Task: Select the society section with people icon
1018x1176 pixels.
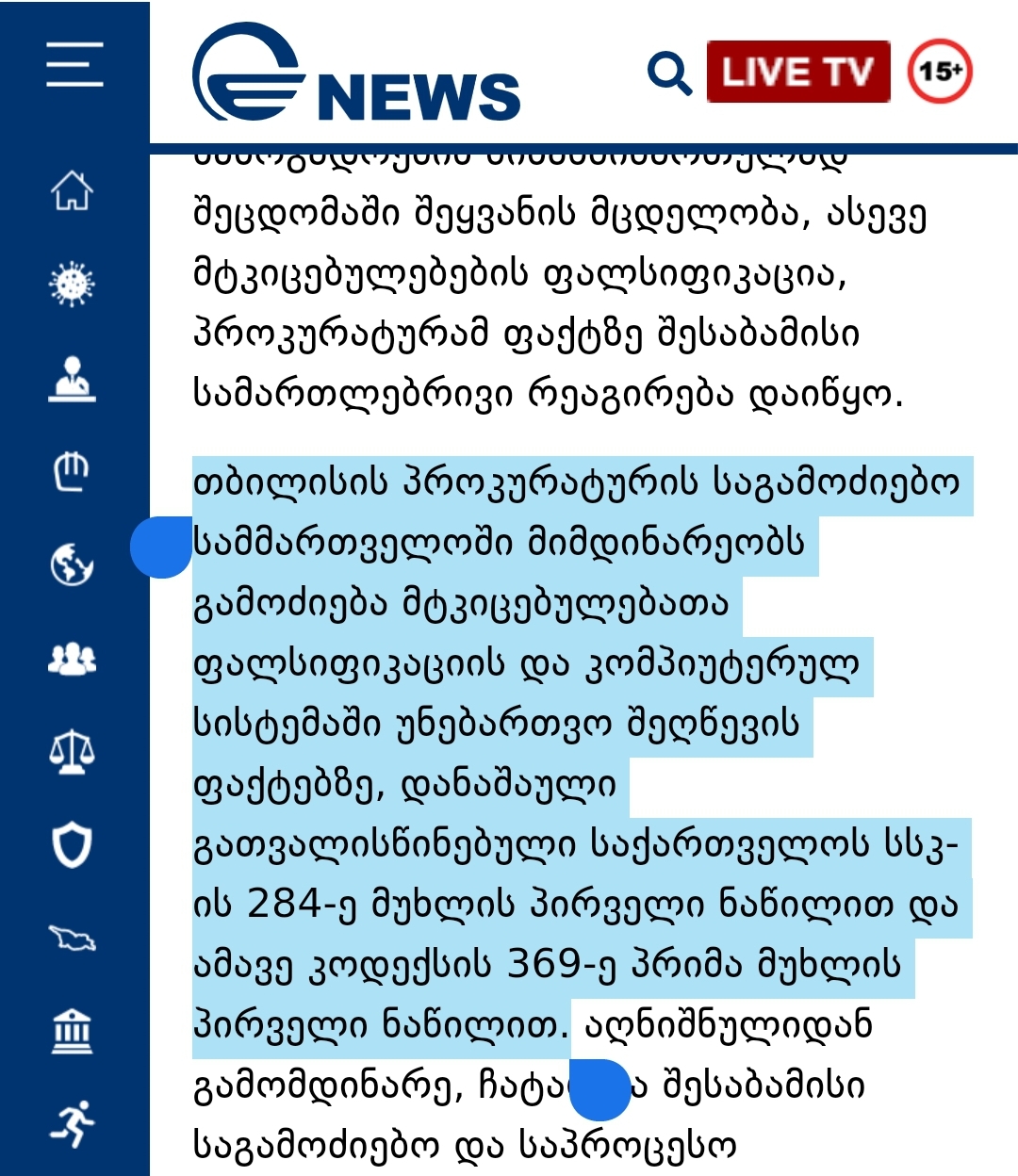Action: 71,660
